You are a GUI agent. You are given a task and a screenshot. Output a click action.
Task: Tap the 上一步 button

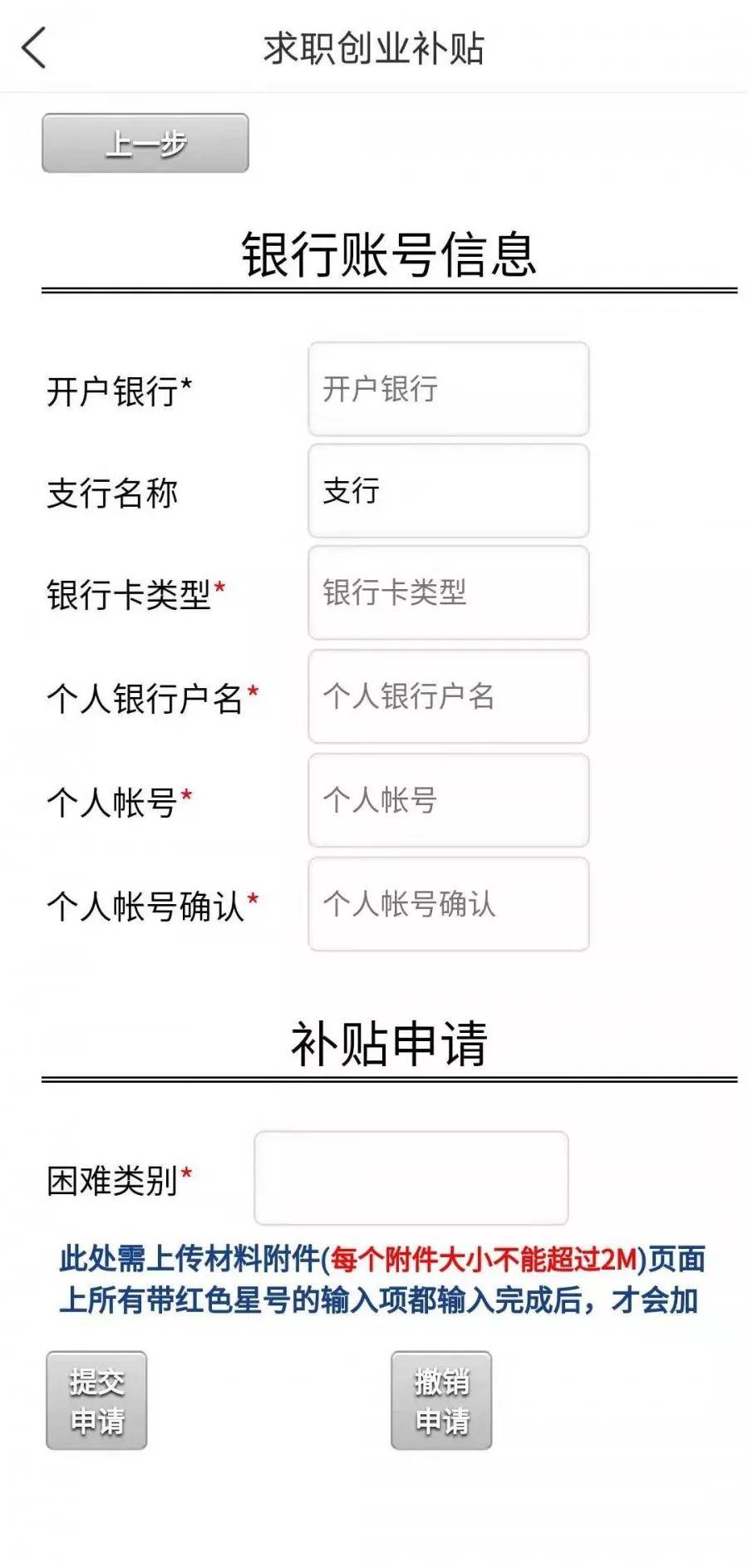[145, 143]
